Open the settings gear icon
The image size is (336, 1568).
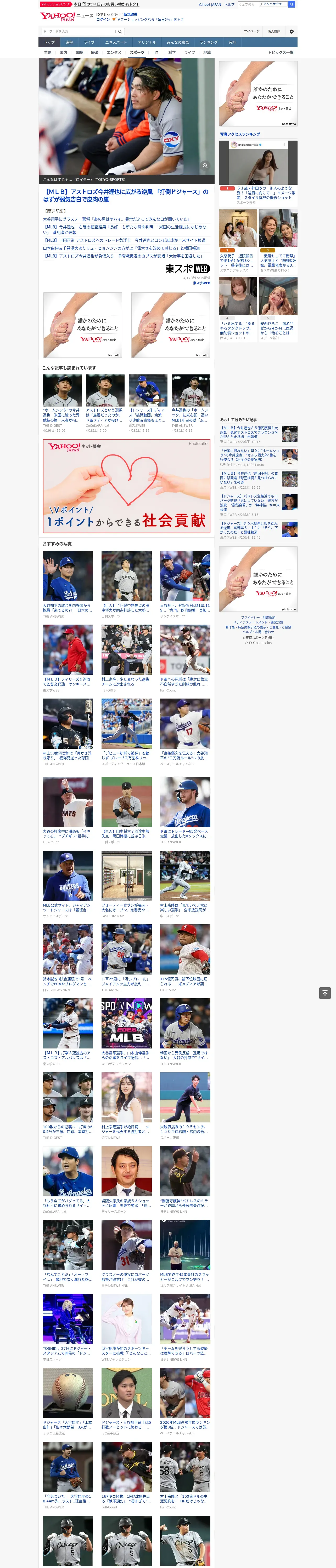pyautogui.click(x=292, y=31)
